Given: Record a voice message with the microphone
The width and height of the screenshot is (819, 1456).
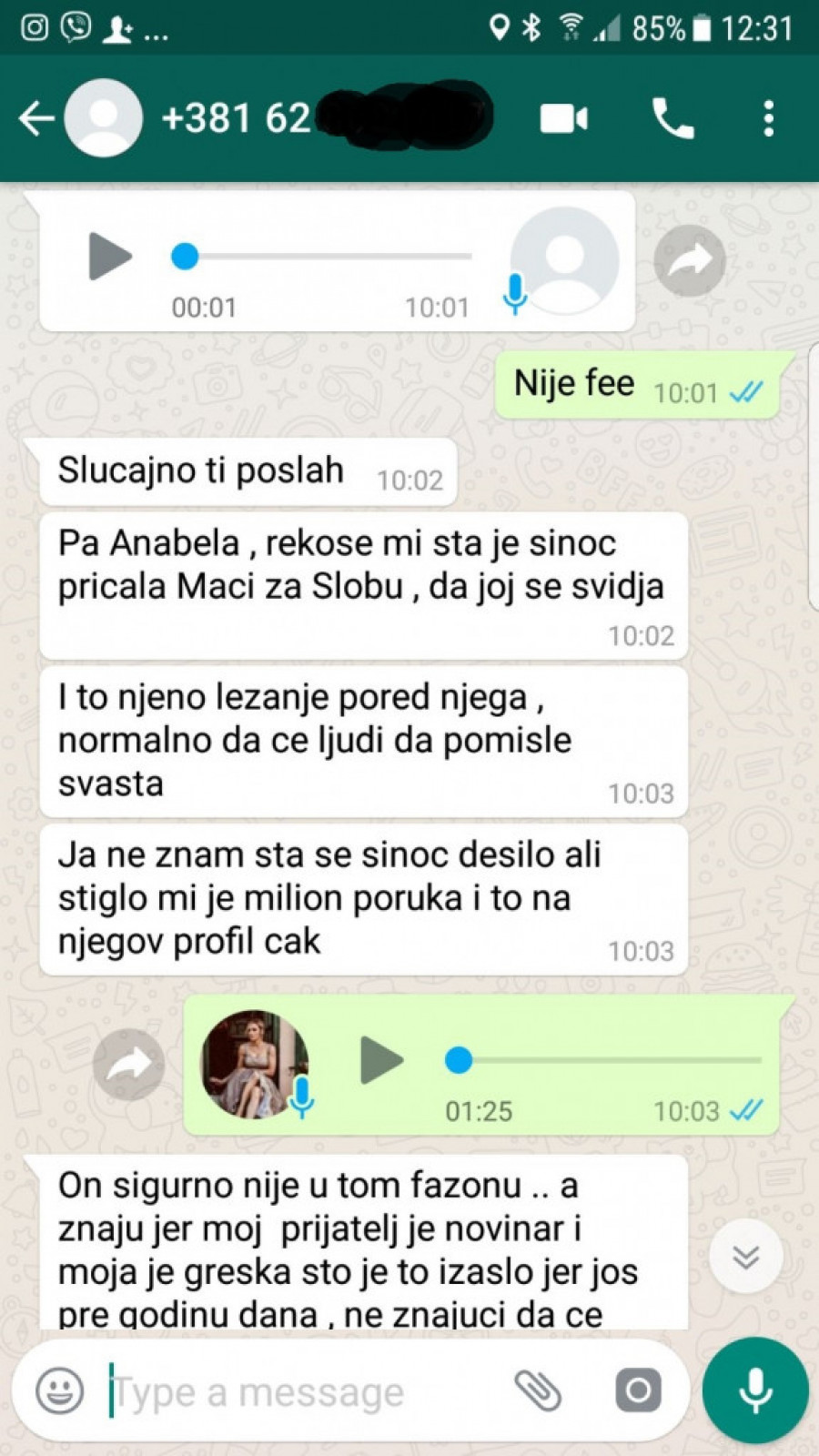Looking at the screenshot, I should pos(754,1390).
